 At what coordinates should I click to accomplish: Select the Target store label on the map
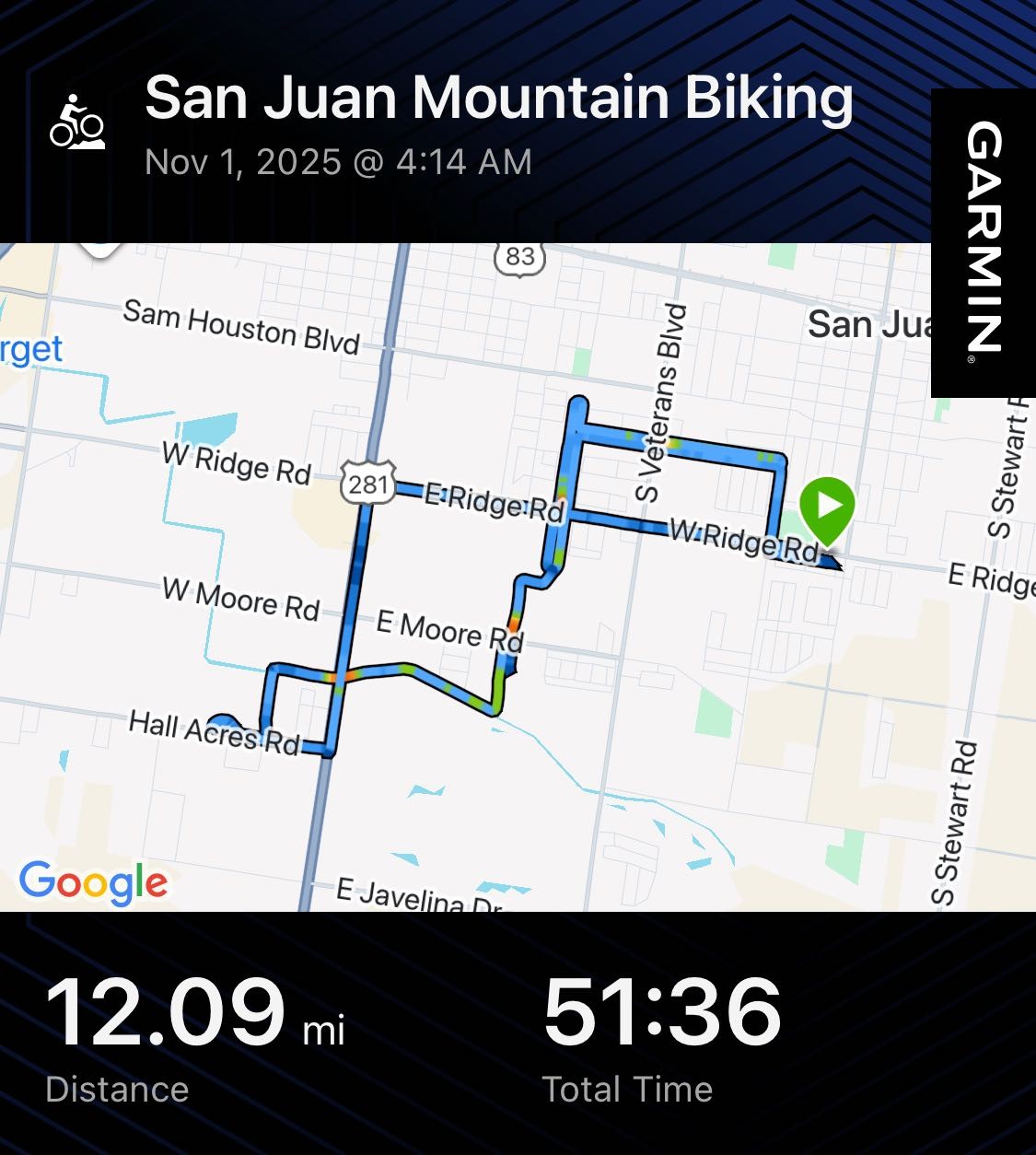tap(30, 348)
